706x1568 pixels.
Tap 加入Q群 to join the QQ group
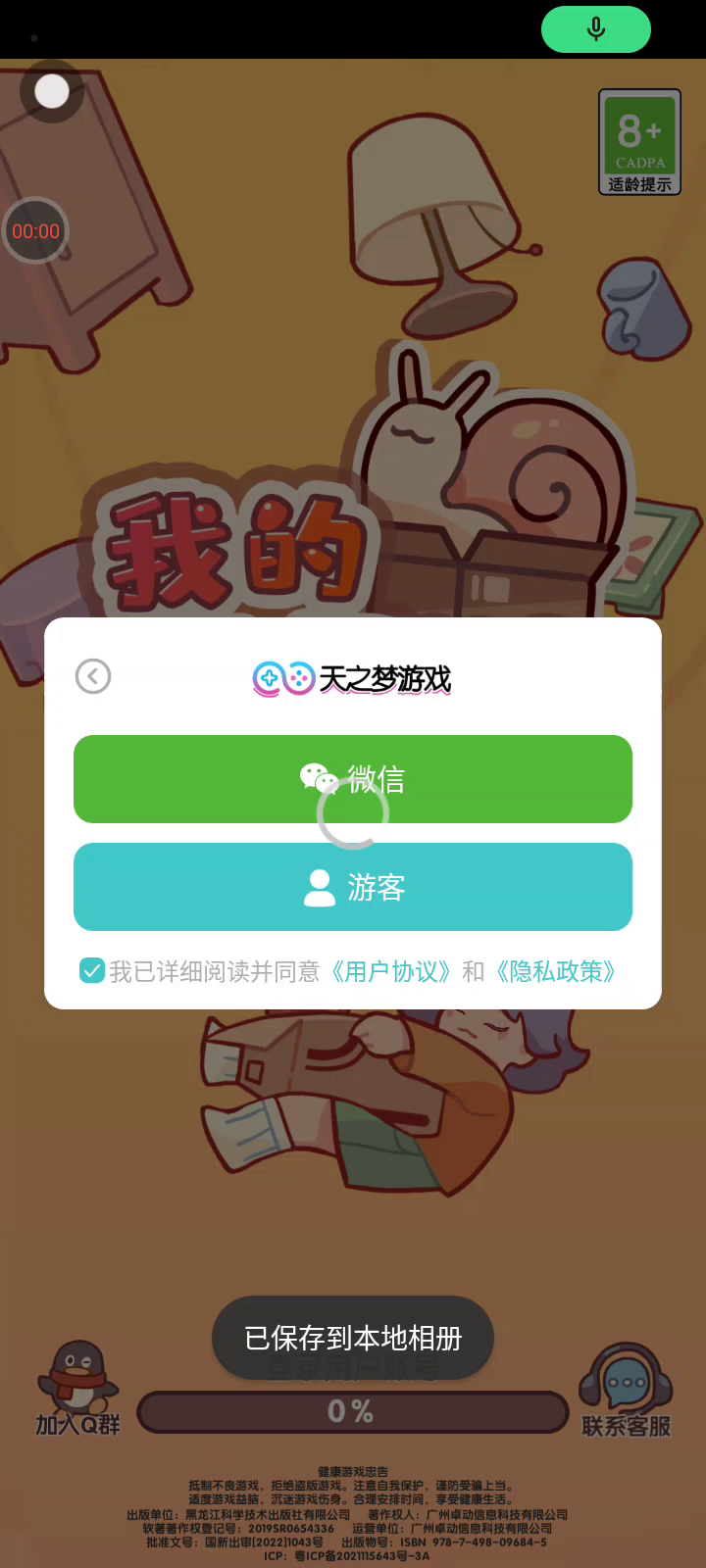pyautogui.click(x=77, y=1390)
